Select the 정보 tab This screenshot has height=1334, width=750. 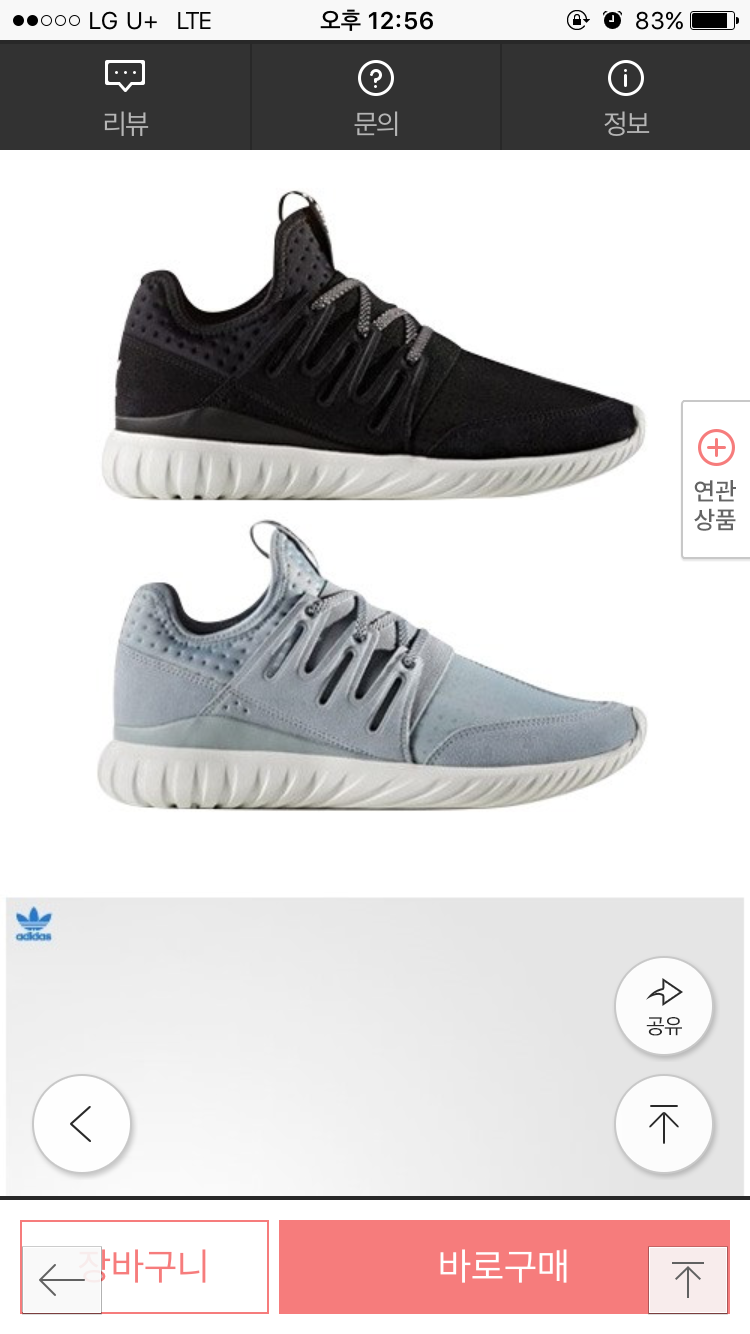[626, 97]
